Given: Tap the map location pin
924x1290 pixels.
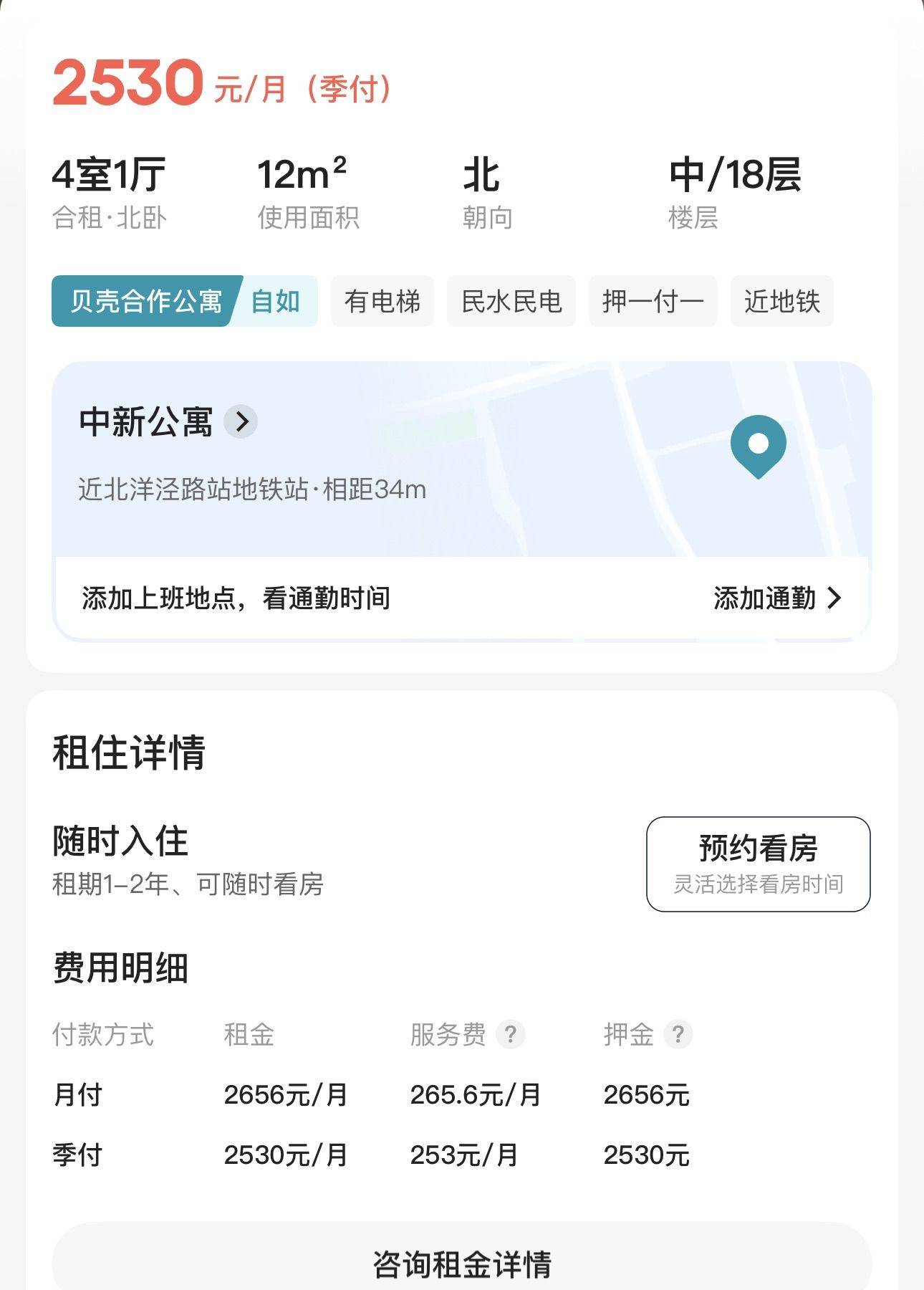Looking at the screenshot, I should point(758,446).
